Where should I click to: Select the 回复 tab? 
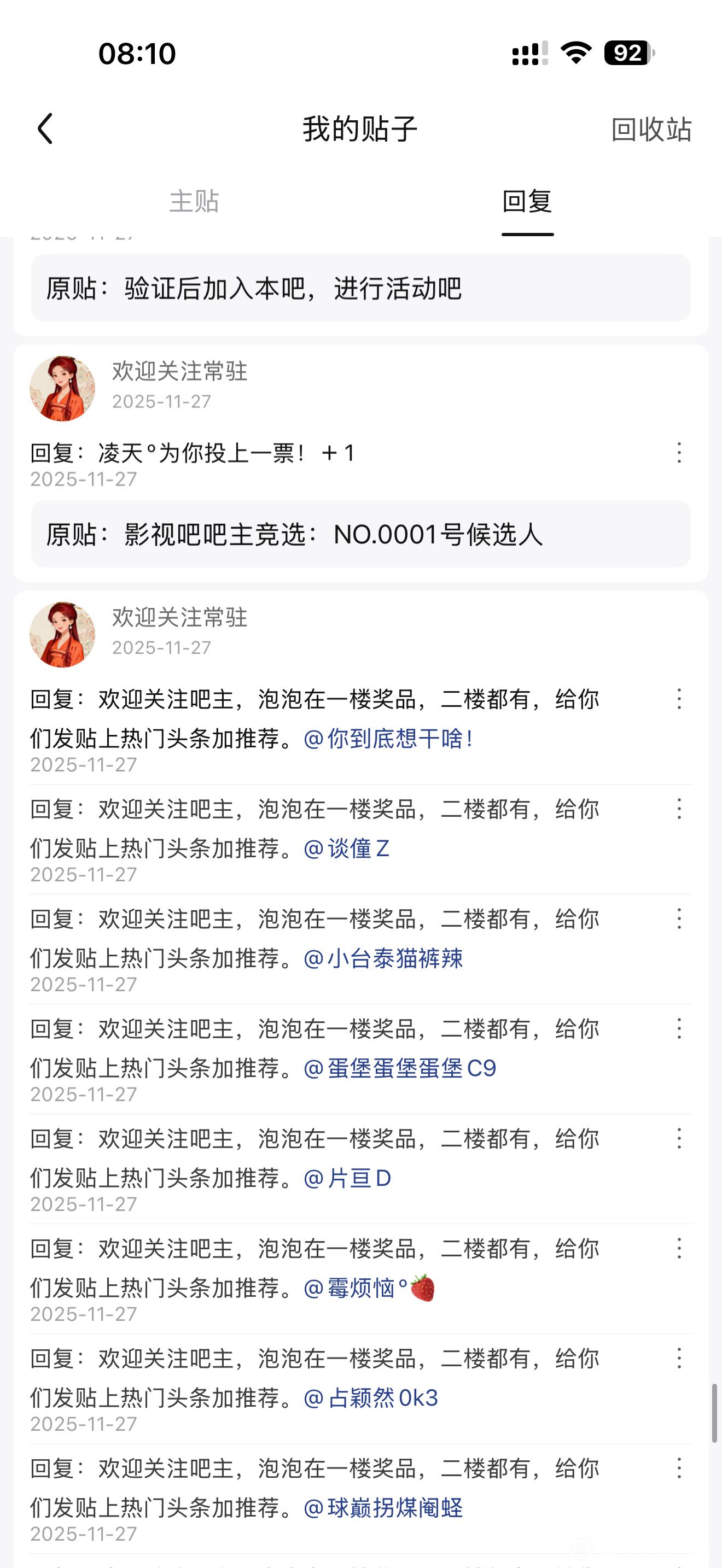point(527,202)
